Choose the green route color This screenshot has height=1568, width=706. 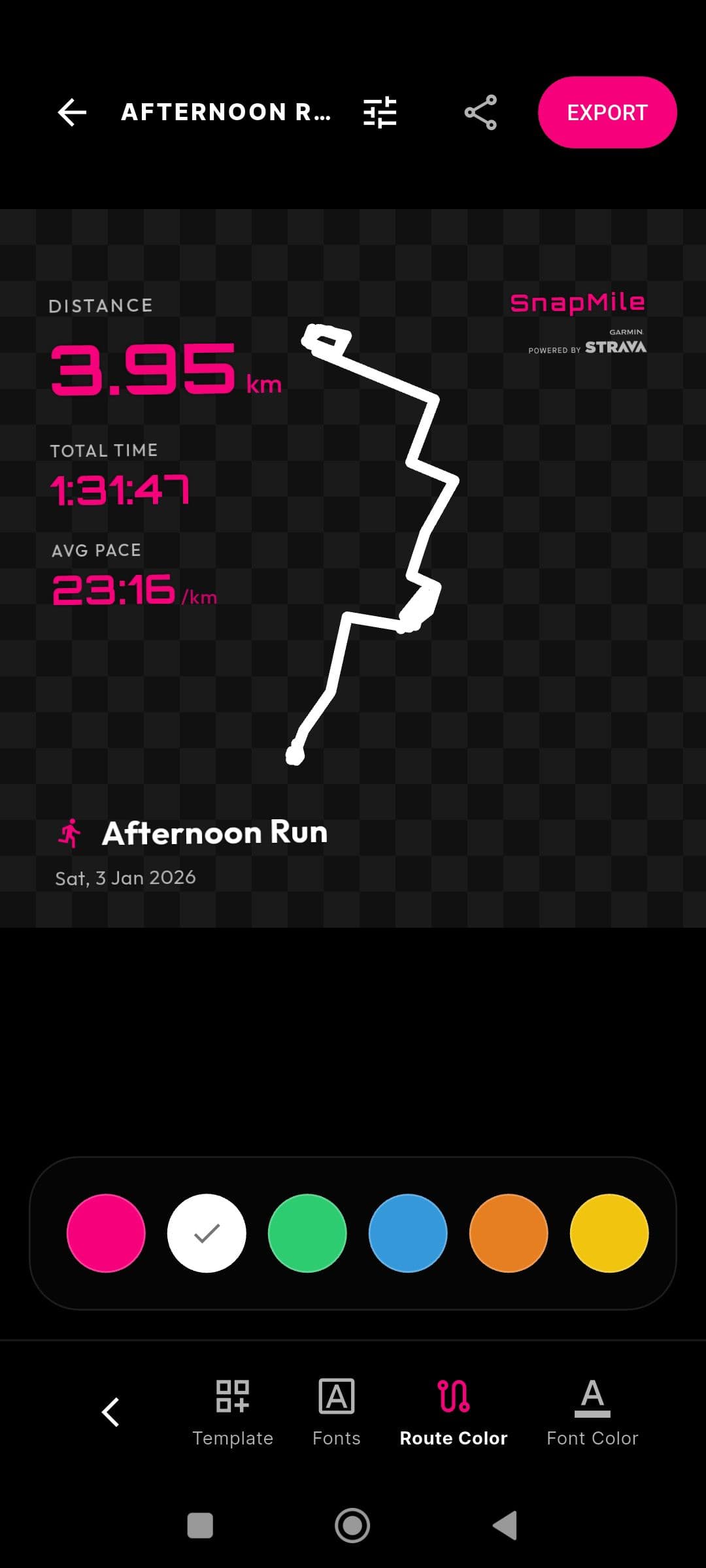point(307,1233)
